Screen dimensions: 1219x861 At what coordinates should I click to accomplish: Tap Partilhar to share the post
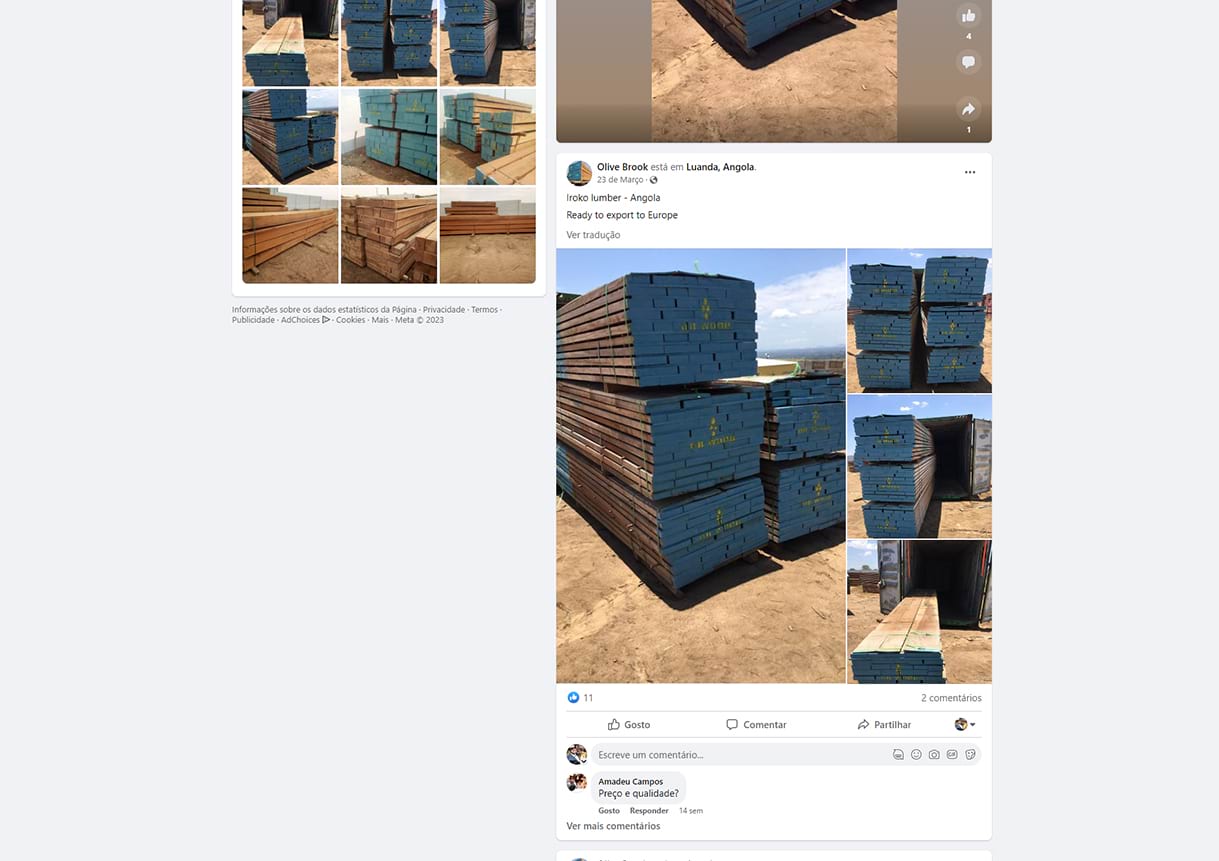coord(884,725)
